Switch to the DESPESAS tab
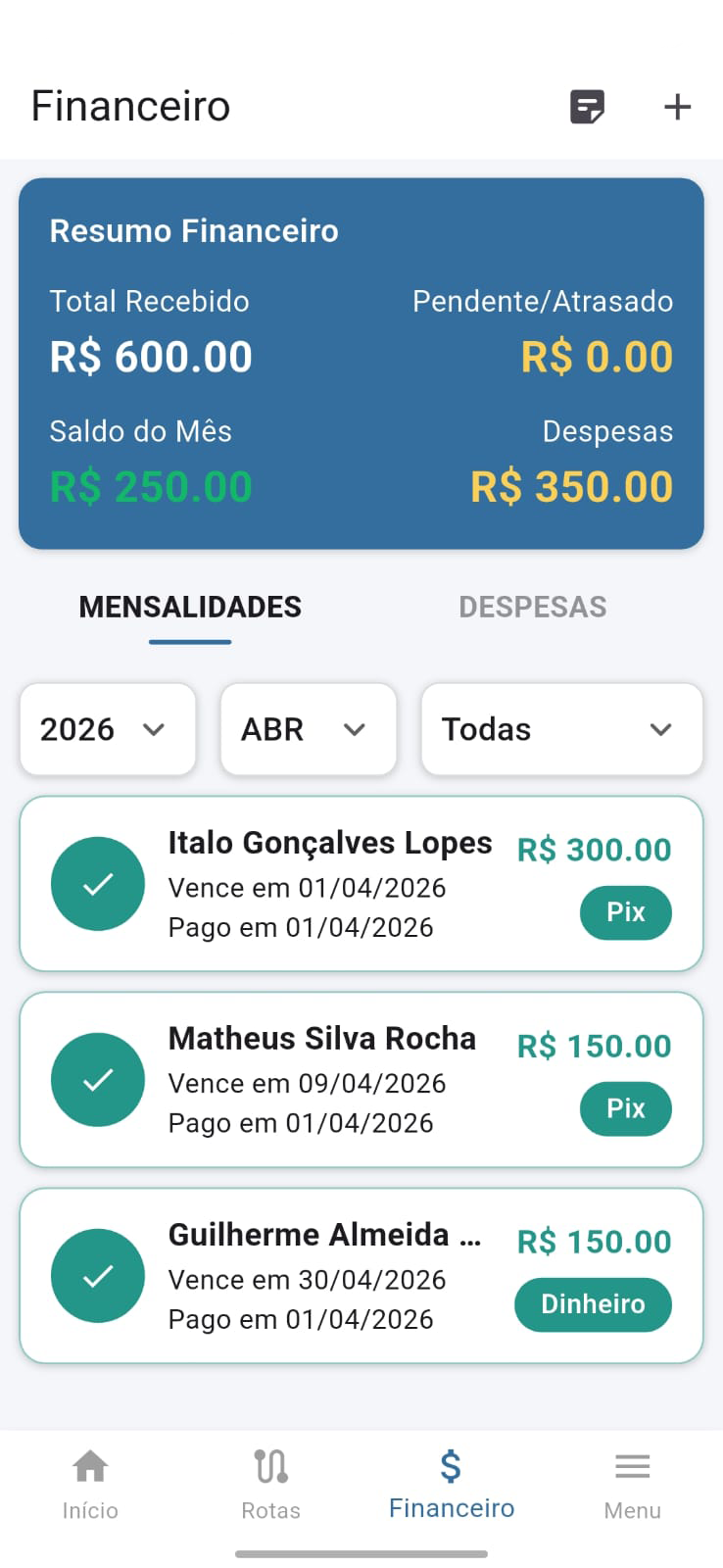The width and height of the screenshot is (723, 1568). (532, 607)
